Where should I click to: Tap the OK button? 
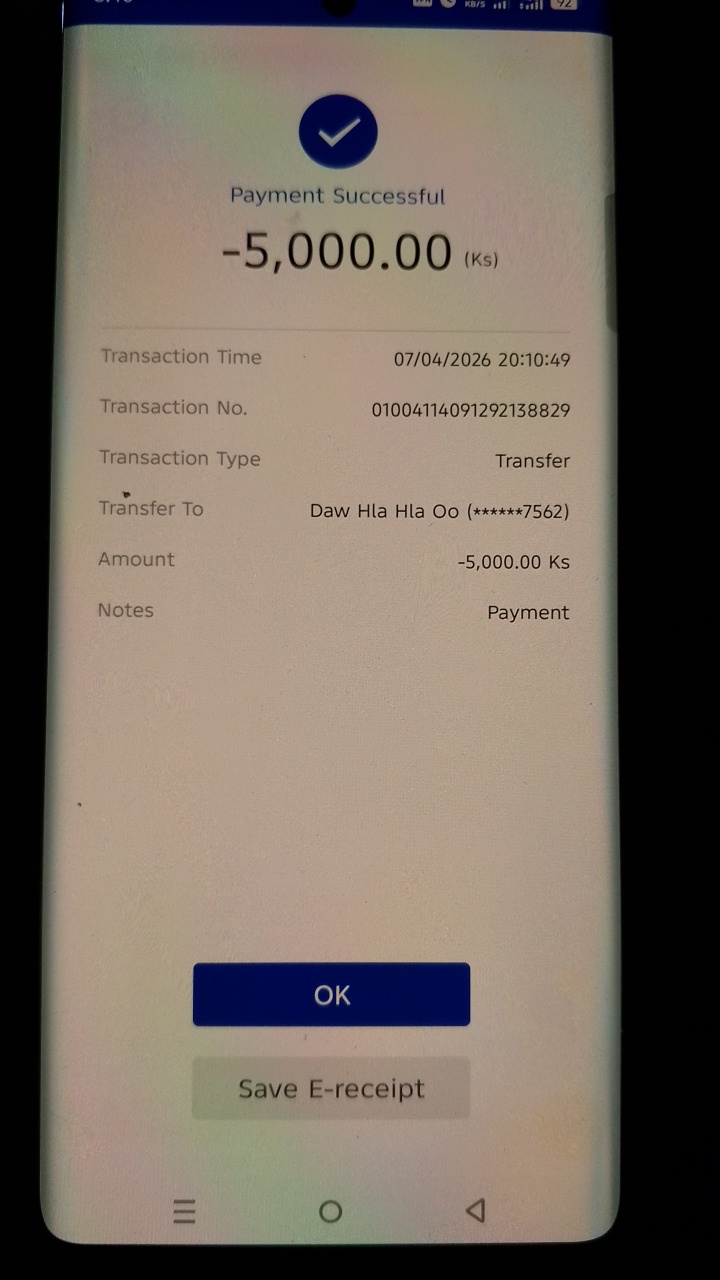[x=331, y=994]
